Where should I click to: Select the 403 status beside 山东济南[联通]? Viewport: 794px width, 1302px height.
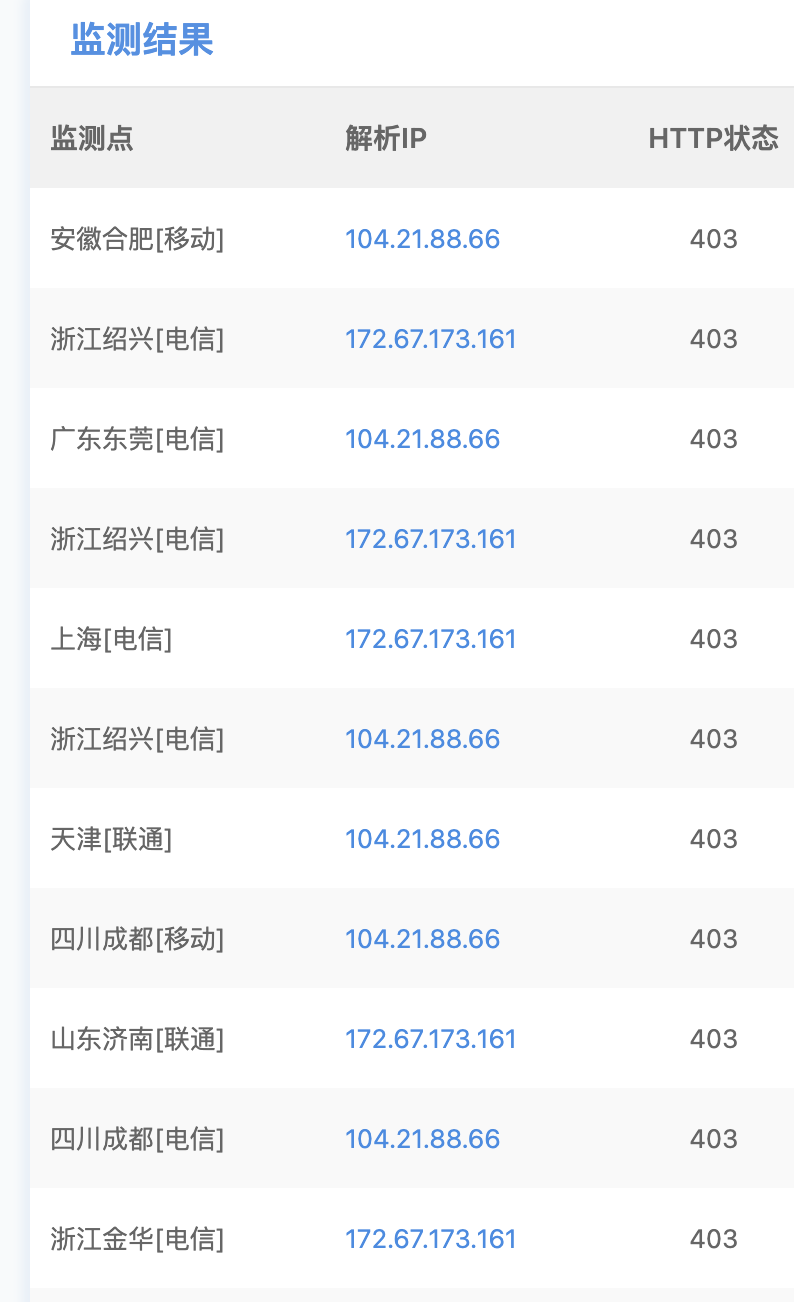tap(712, 1039)
